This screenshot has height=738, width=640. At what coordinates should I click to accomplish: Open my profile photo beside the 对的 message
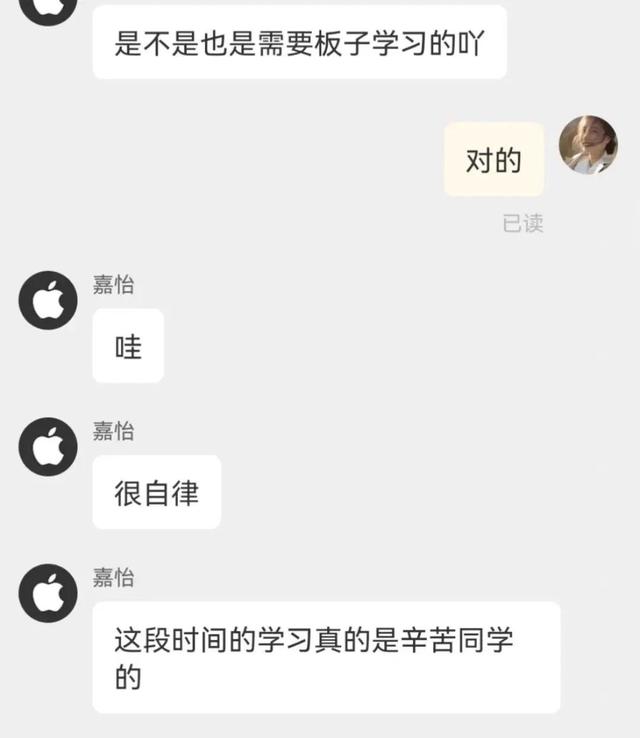[x=587, y=145]
